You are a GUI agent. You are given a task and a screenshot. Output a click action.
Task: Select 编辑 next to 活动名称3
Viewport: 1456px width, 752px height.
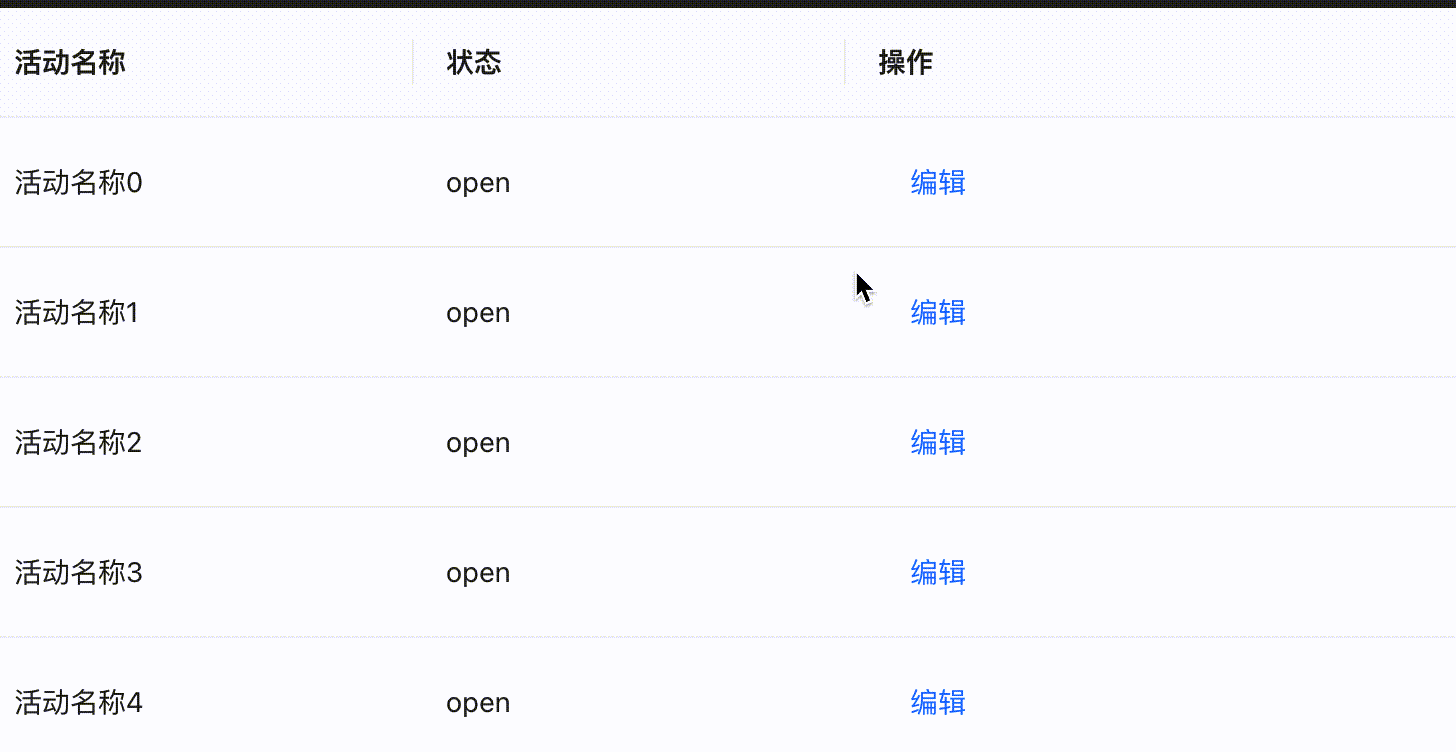937,573
